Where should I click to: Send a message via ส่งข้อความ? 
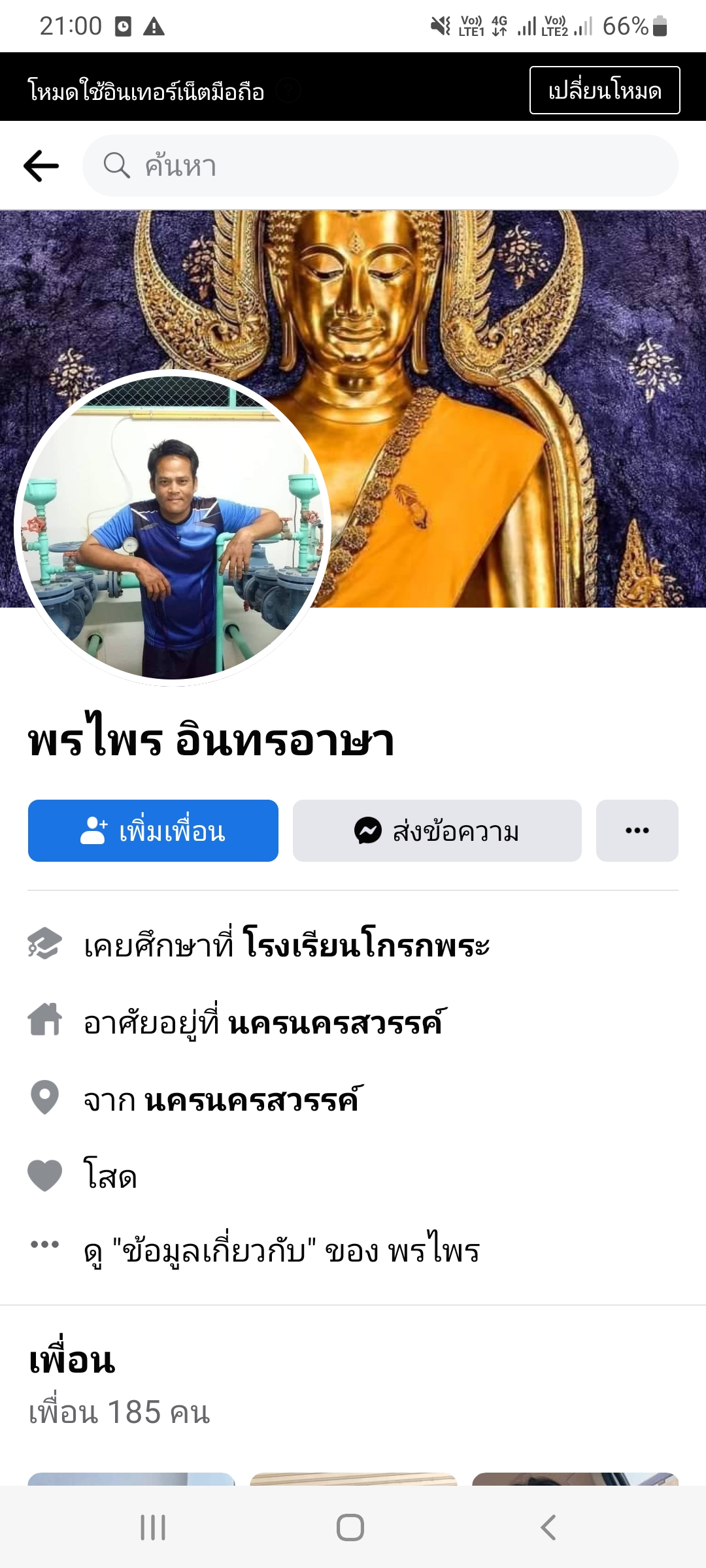pos(437,831)
